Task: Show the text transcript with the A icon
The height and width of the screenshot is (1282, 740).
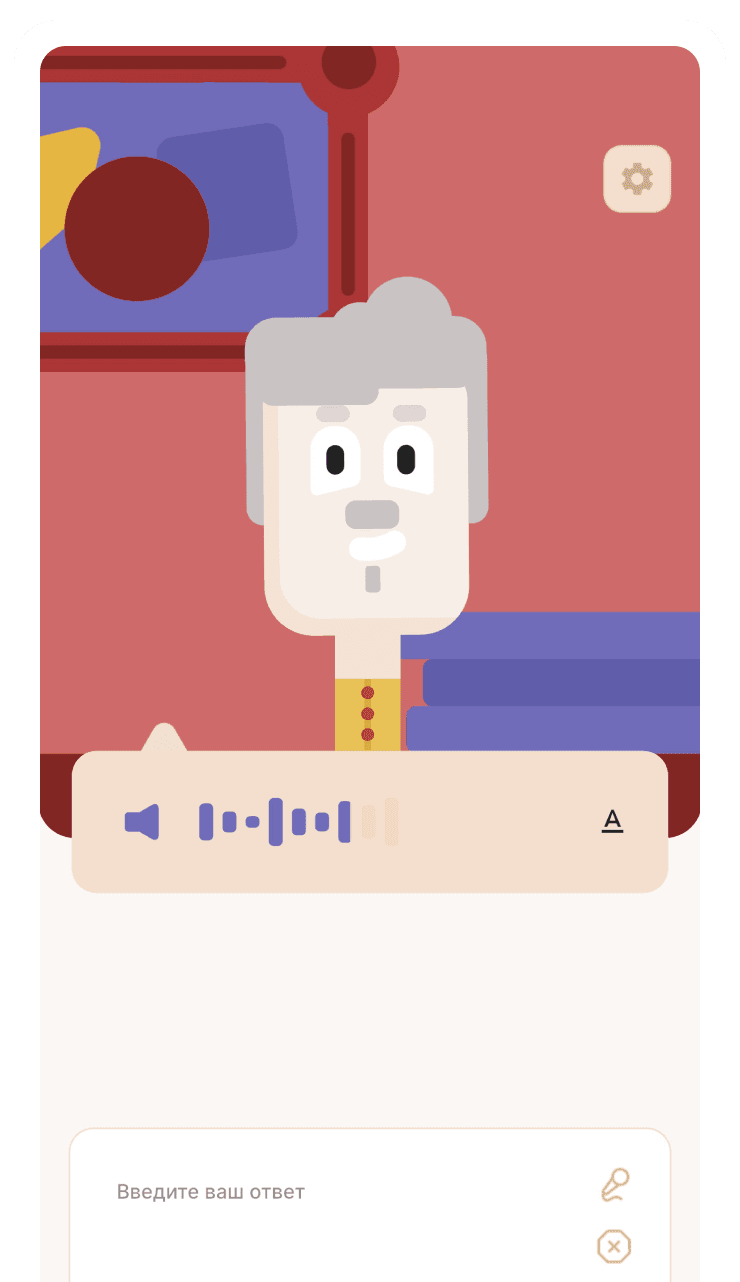Action: click(612, 822)
